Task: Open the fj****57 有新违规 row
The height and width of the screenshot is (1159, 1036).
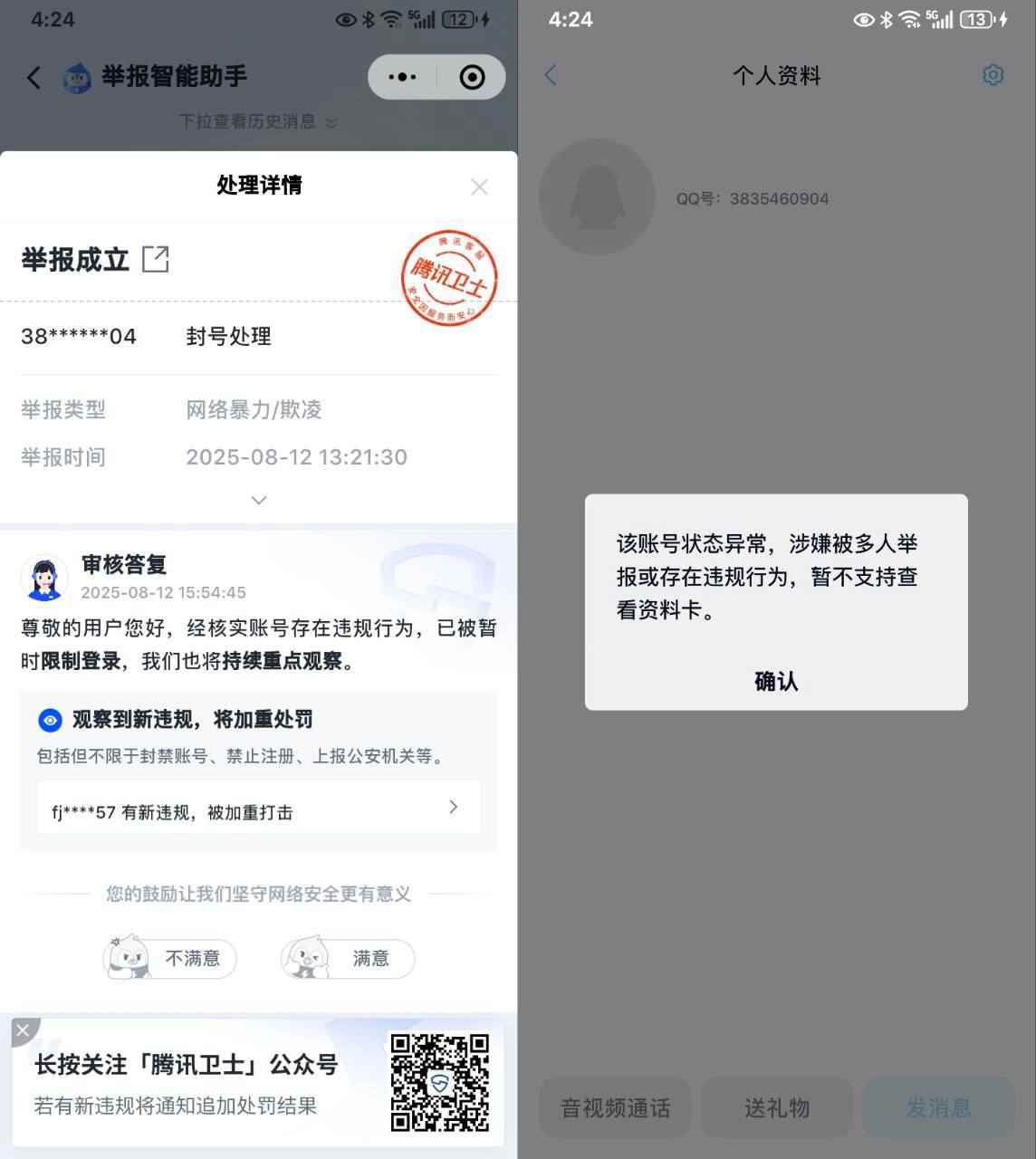Action: (259, 808)
